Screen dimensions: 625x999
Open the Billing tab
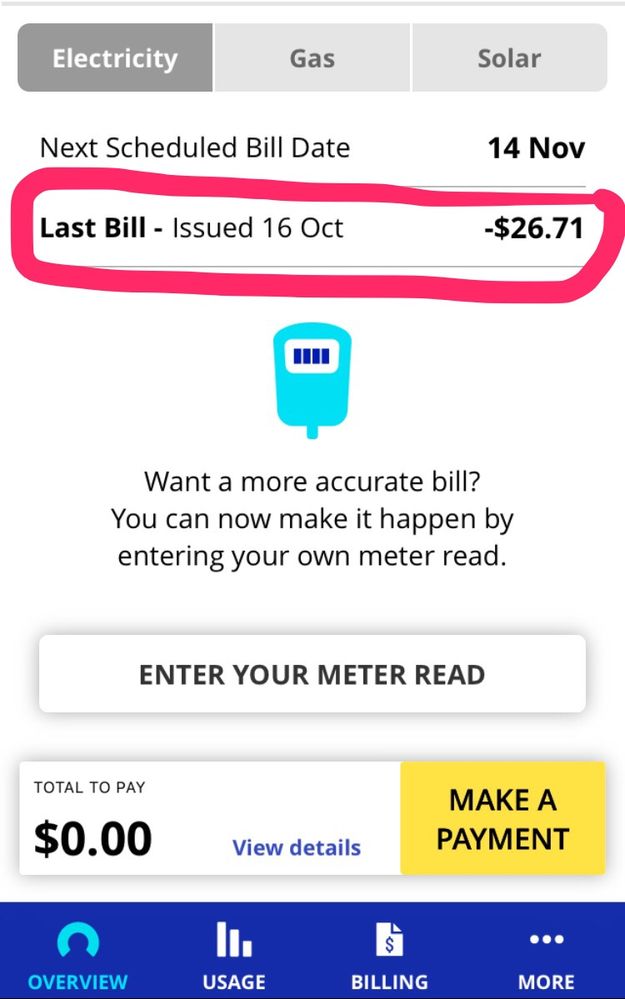point(389,955)
